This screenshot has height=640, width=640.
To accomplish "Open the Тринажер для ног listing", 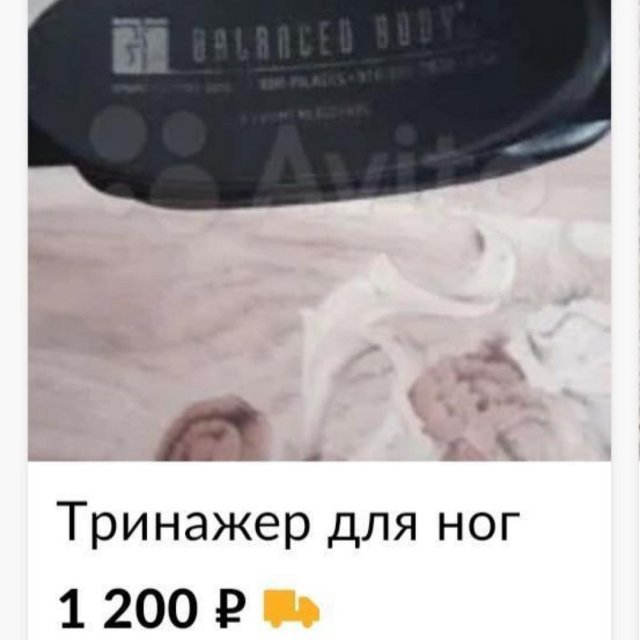I will tap(289, 522).
